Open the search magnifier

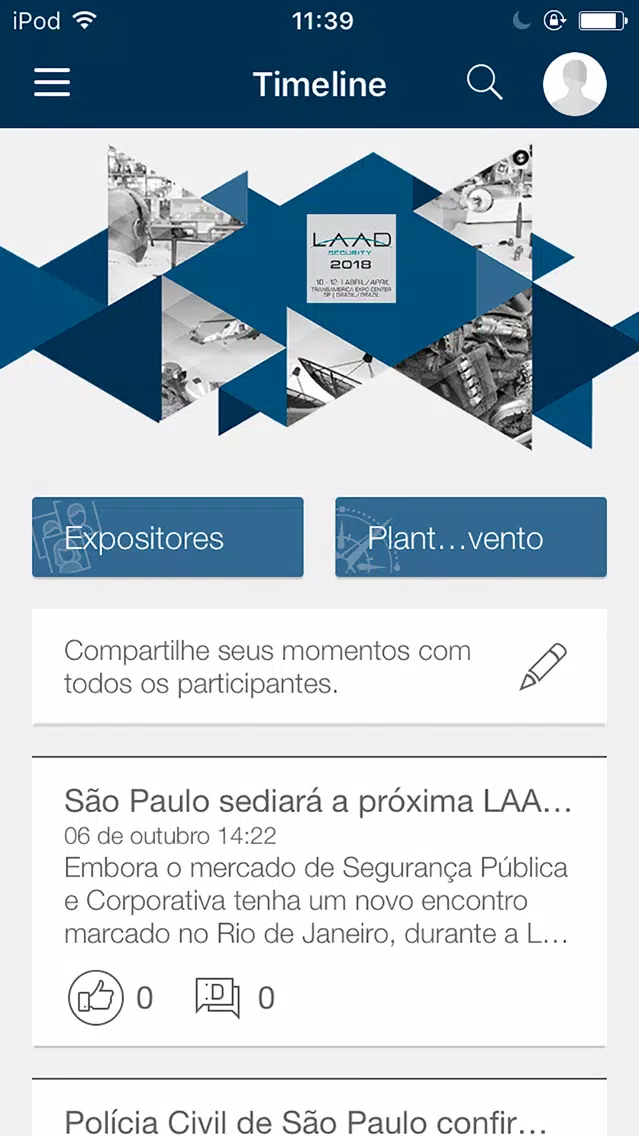(x=484, y=83)
